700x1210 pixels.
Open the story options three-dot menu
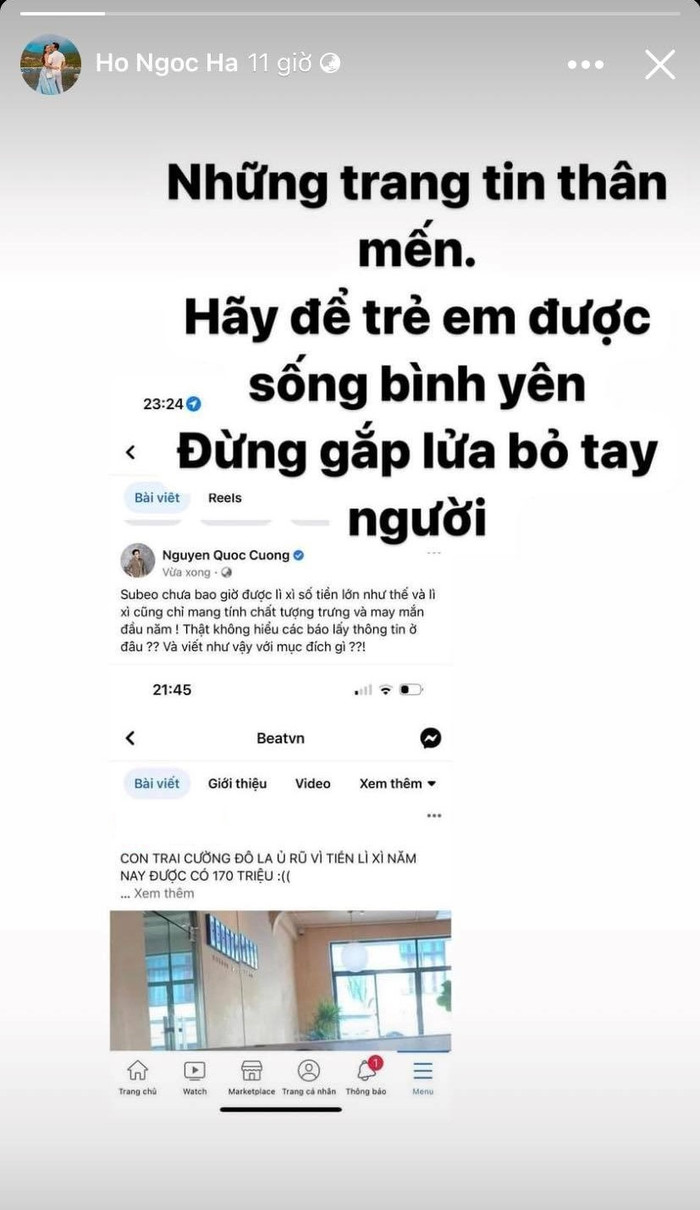coord(586,64)
